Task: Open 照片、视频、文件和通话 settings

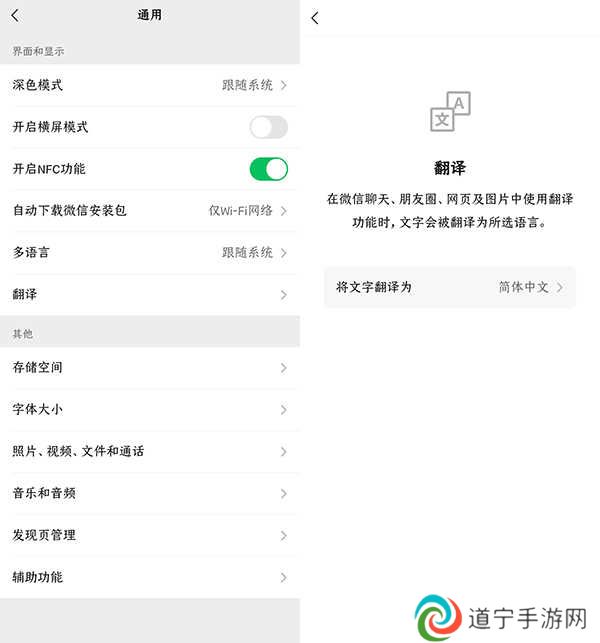Action: 150,452
